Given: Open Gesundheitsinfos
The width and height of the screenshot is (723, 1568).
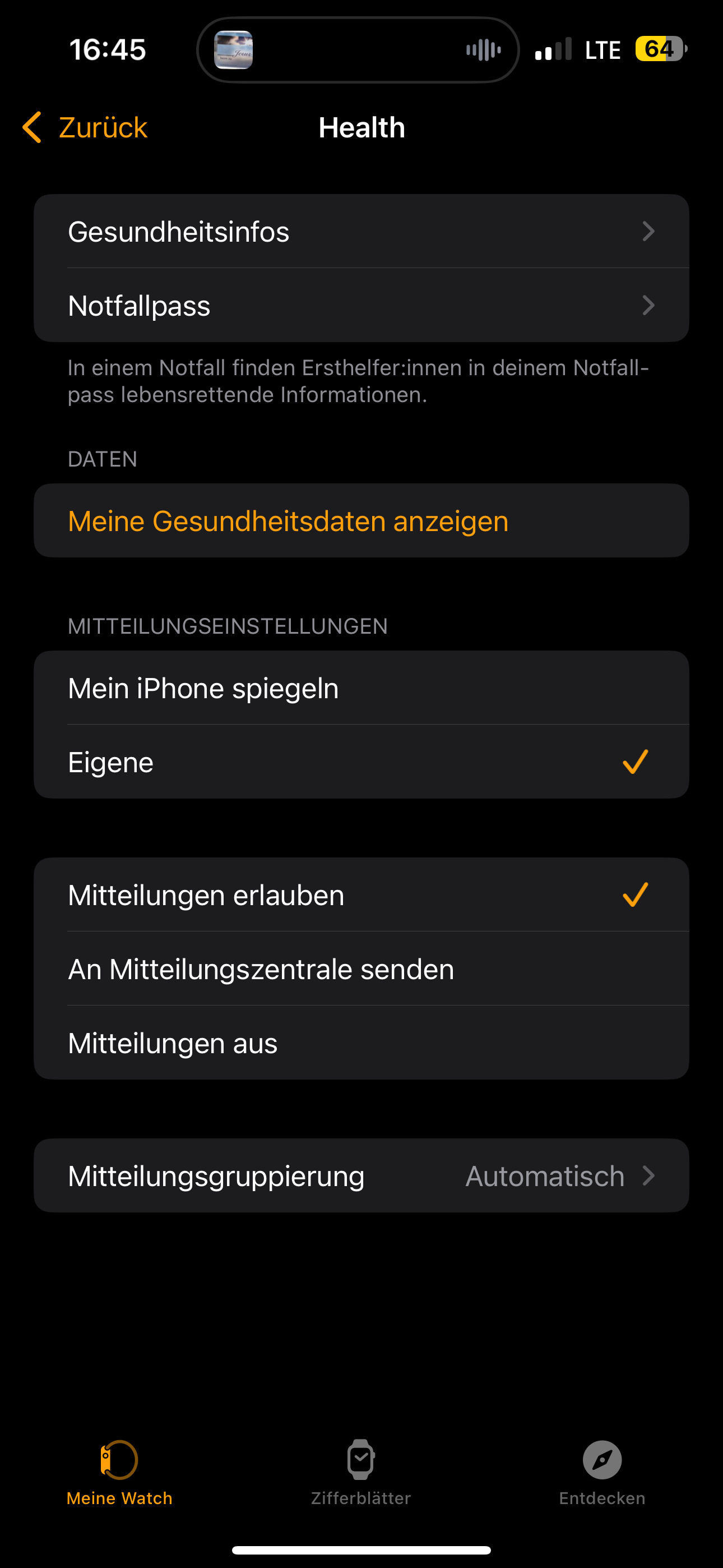Looking at the screenshot, I should pos(361,232).
